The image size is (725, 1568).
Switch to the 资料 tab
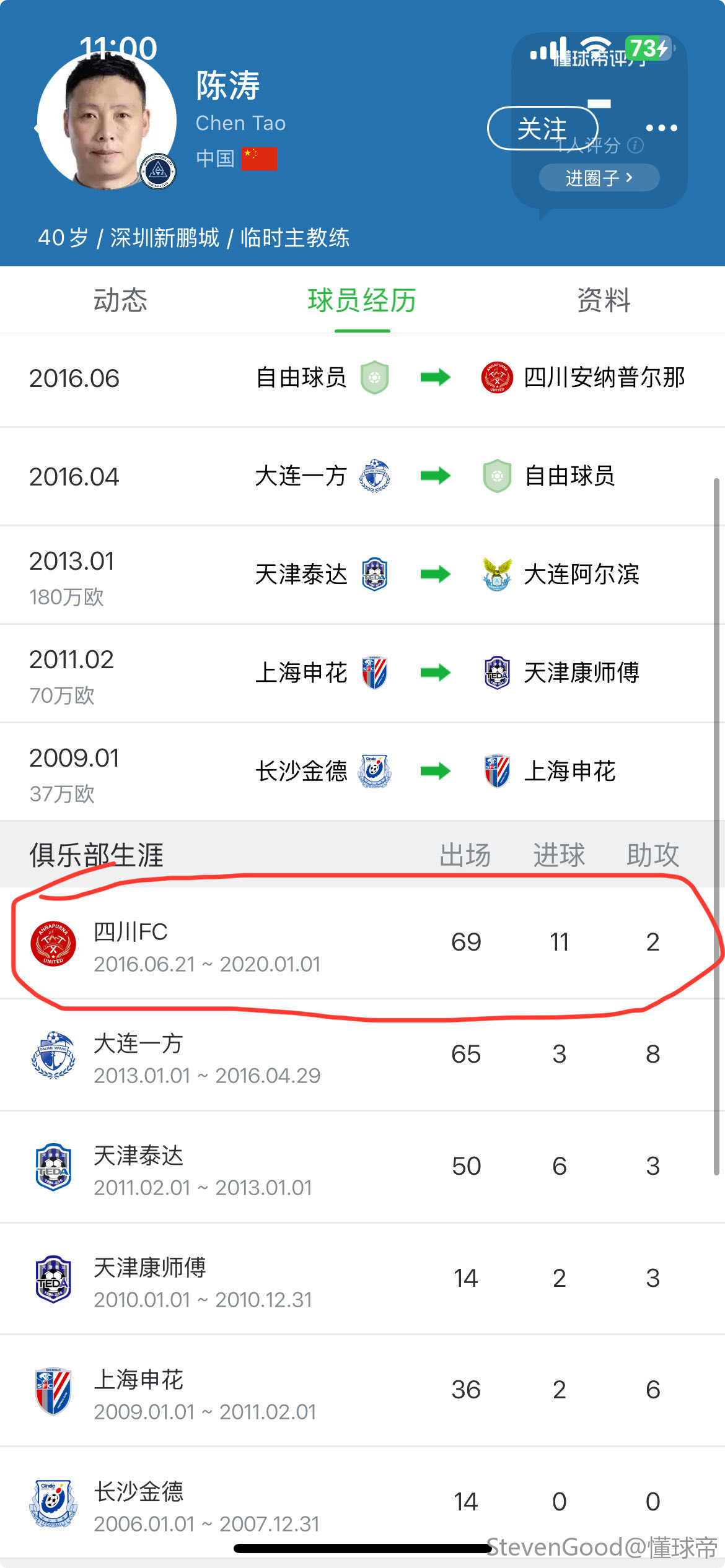tap(604, 301)
